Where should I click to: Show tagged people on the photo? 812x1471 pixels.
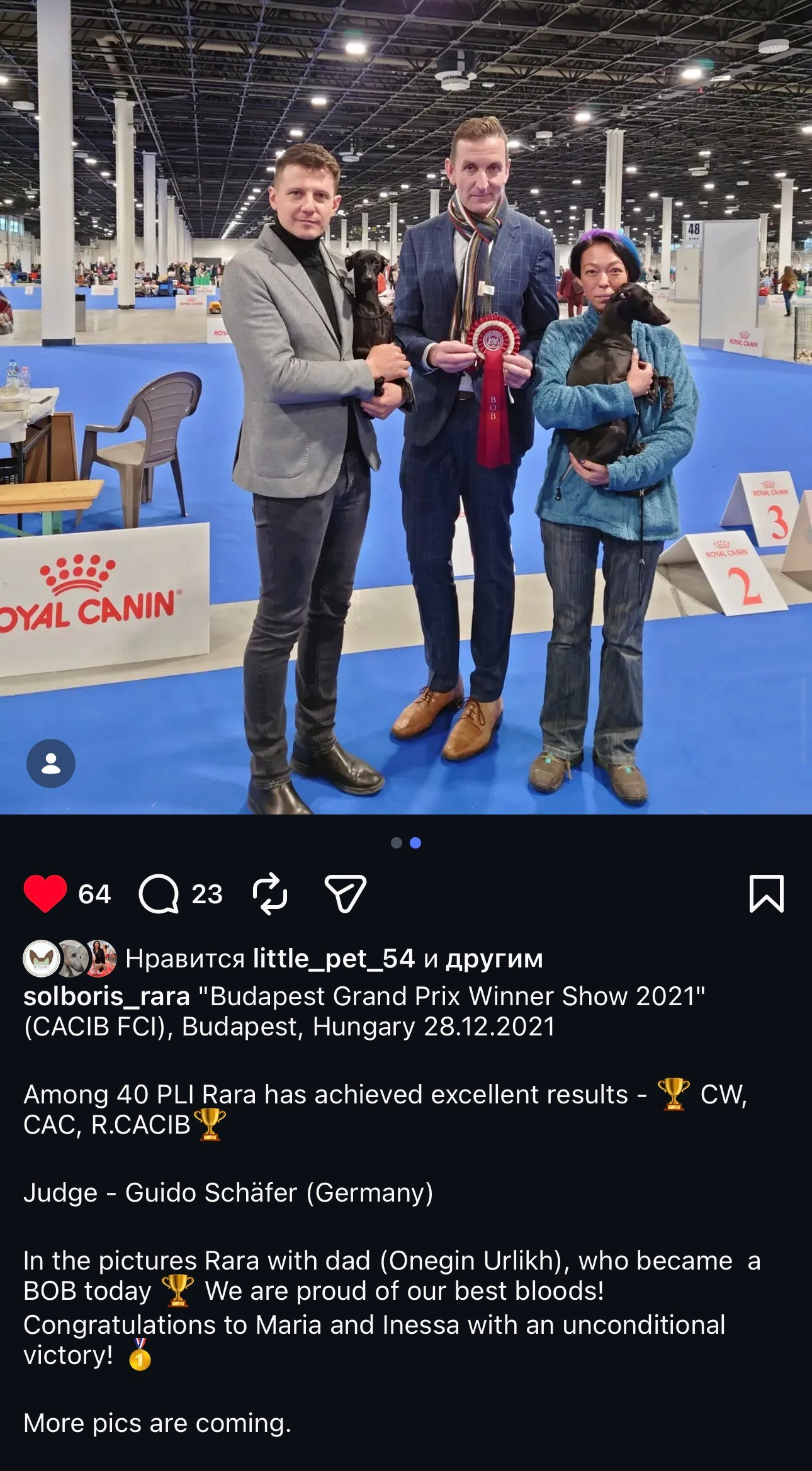point(51,764)
